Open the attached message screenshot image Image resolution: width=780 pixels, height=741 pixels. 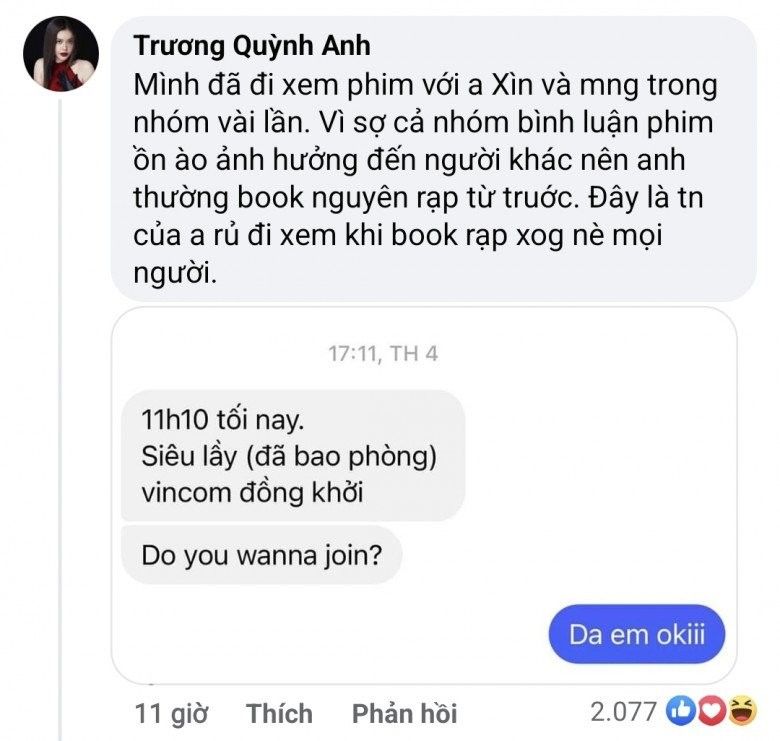point(424,496)
